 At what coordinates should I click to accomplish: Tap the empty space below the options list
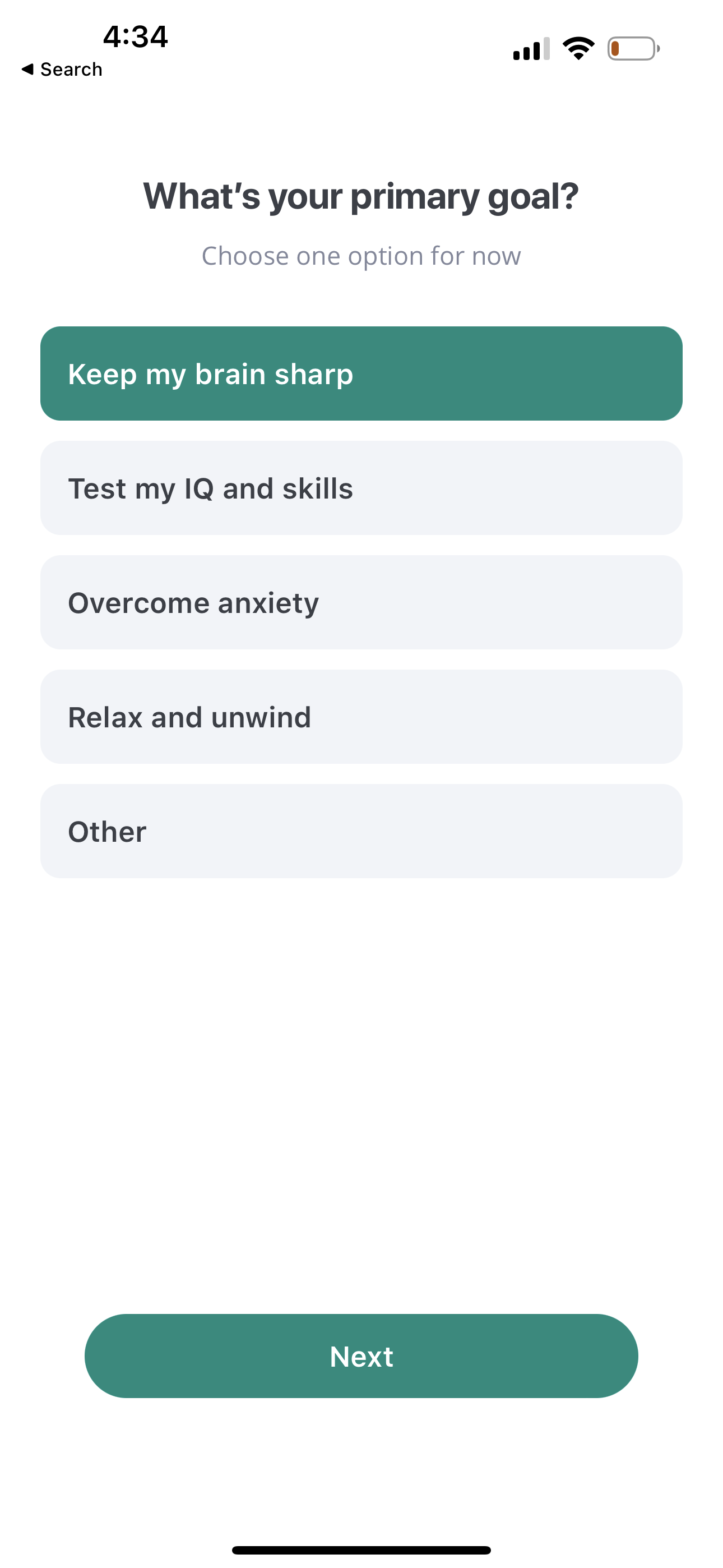coord(361,1065)
